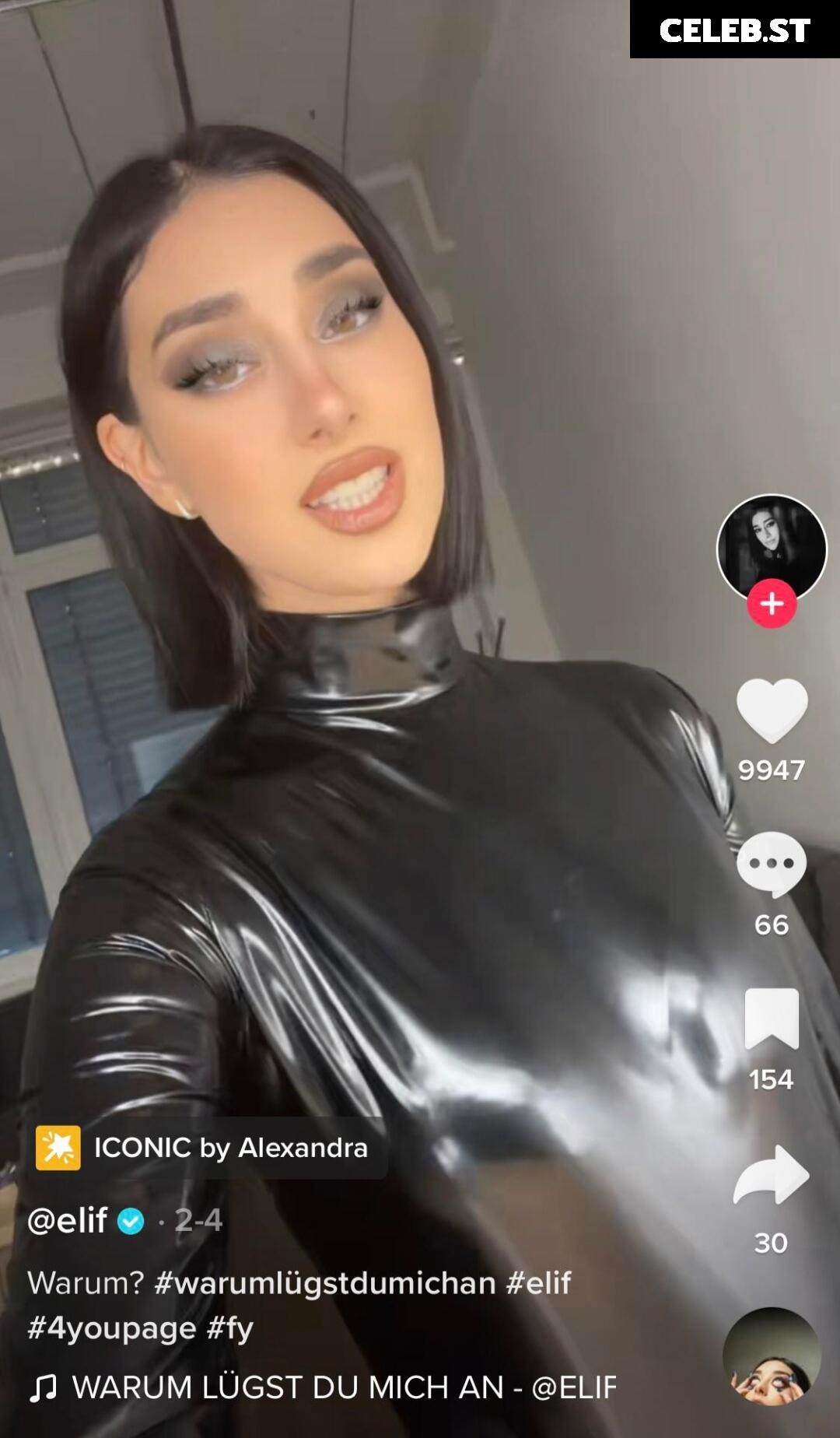Open the #fy hashtag
Image resolution: width=840 pixels, height=1438 pixels.
(230, 1328)
